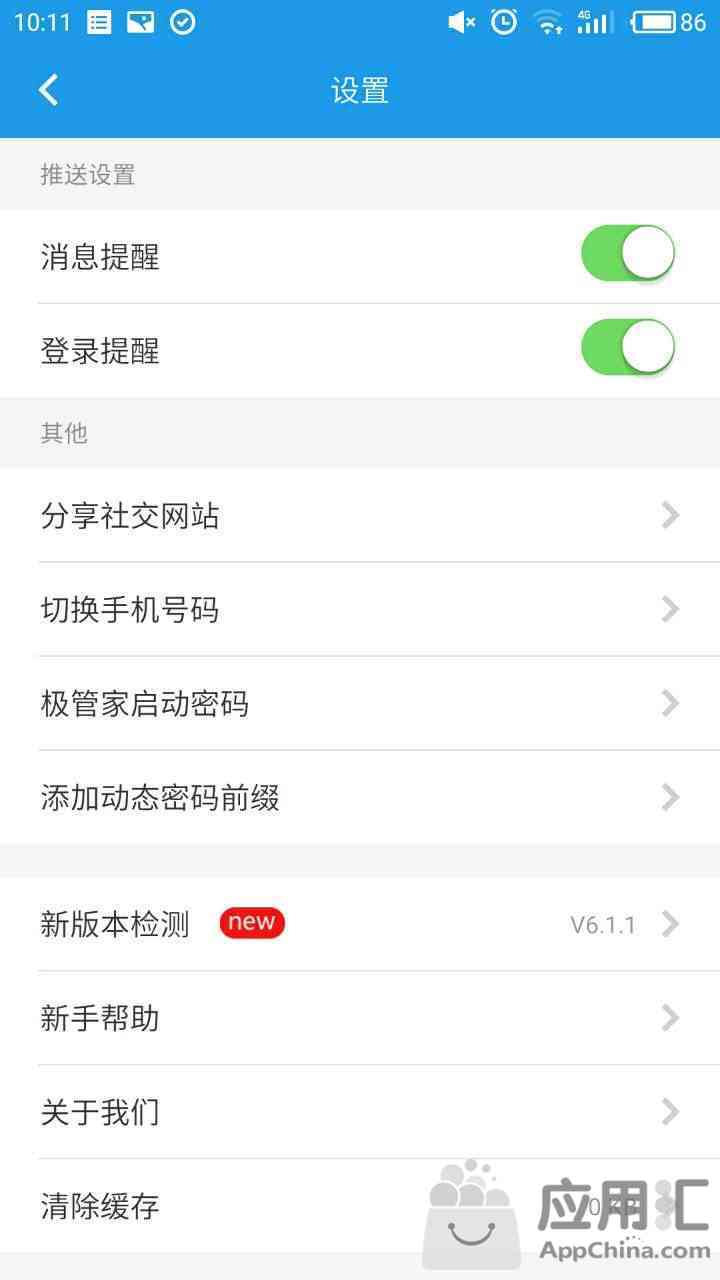Screen dimensions: 720x1280
Task: Tap 清除缓存 to clear cache
Action: click(360, 1205)
